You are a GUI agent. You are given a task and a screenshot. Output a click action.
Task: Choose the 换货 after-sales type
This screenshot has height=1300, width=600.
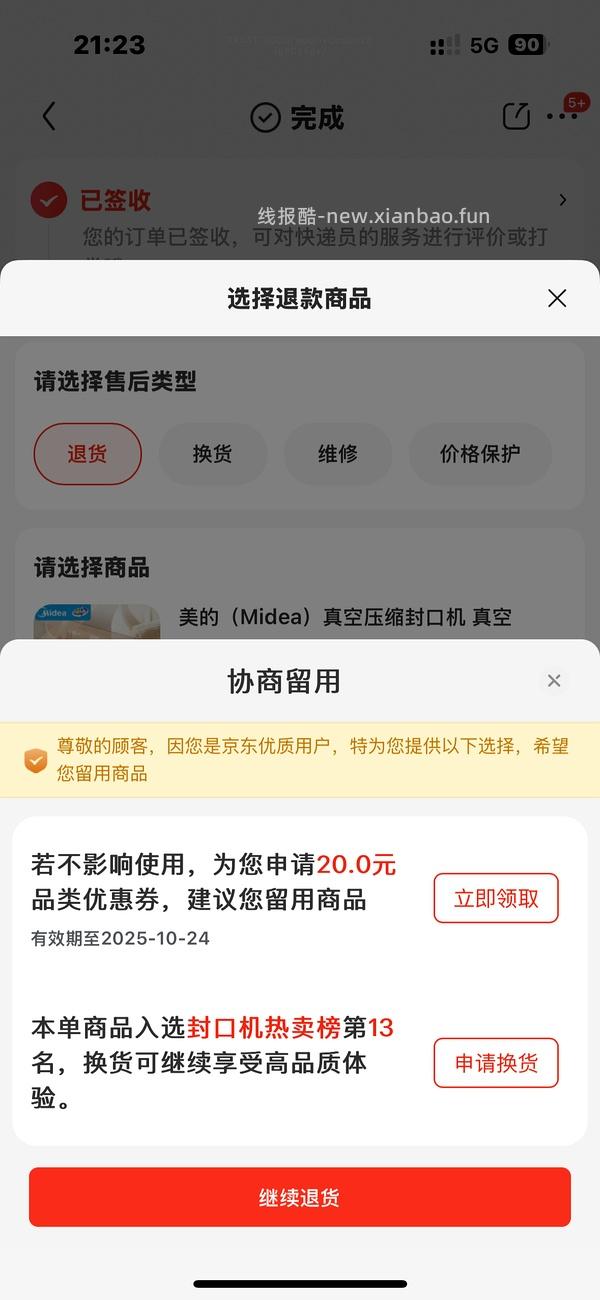[213, 454]
